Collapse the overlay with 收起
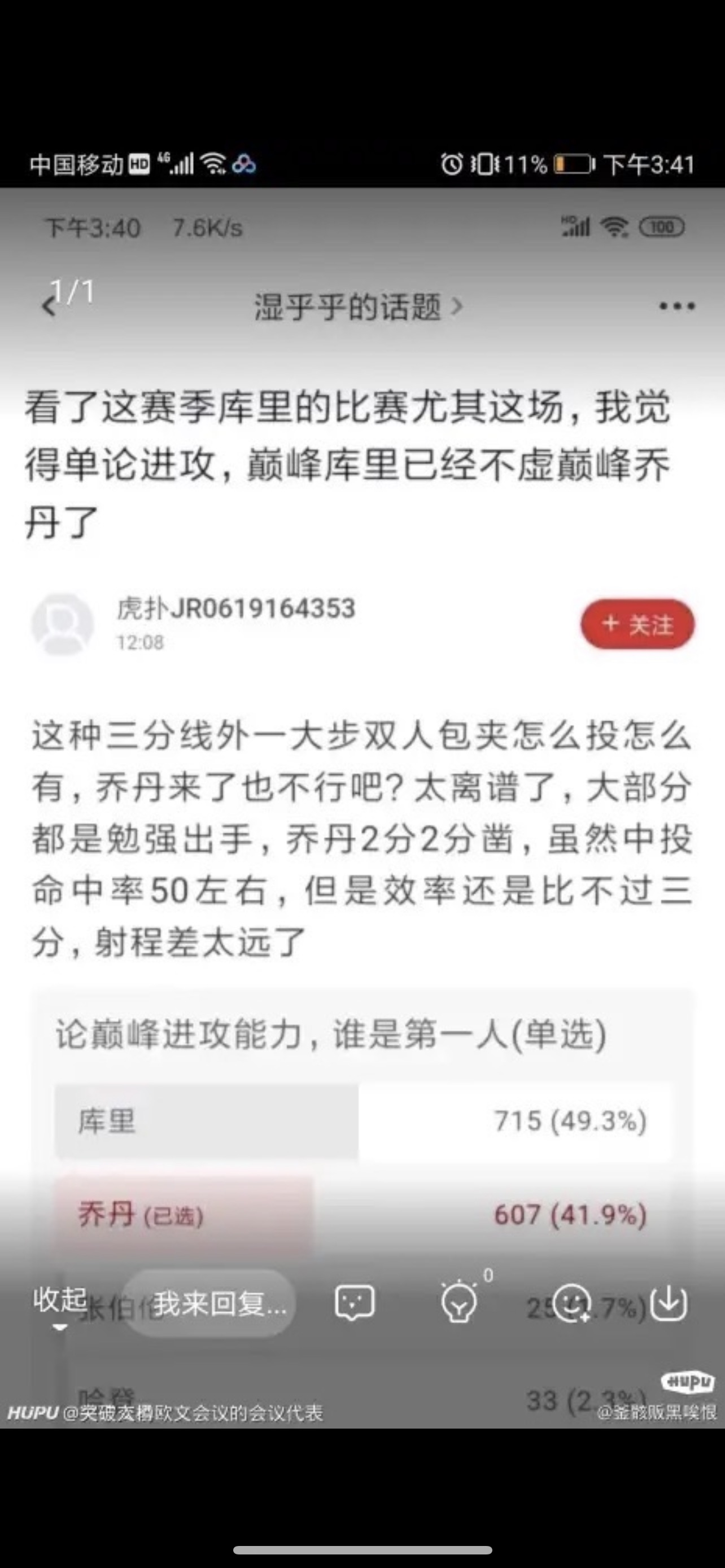Viewport: 725px width, 1568px height. (x=59, y=1304)
